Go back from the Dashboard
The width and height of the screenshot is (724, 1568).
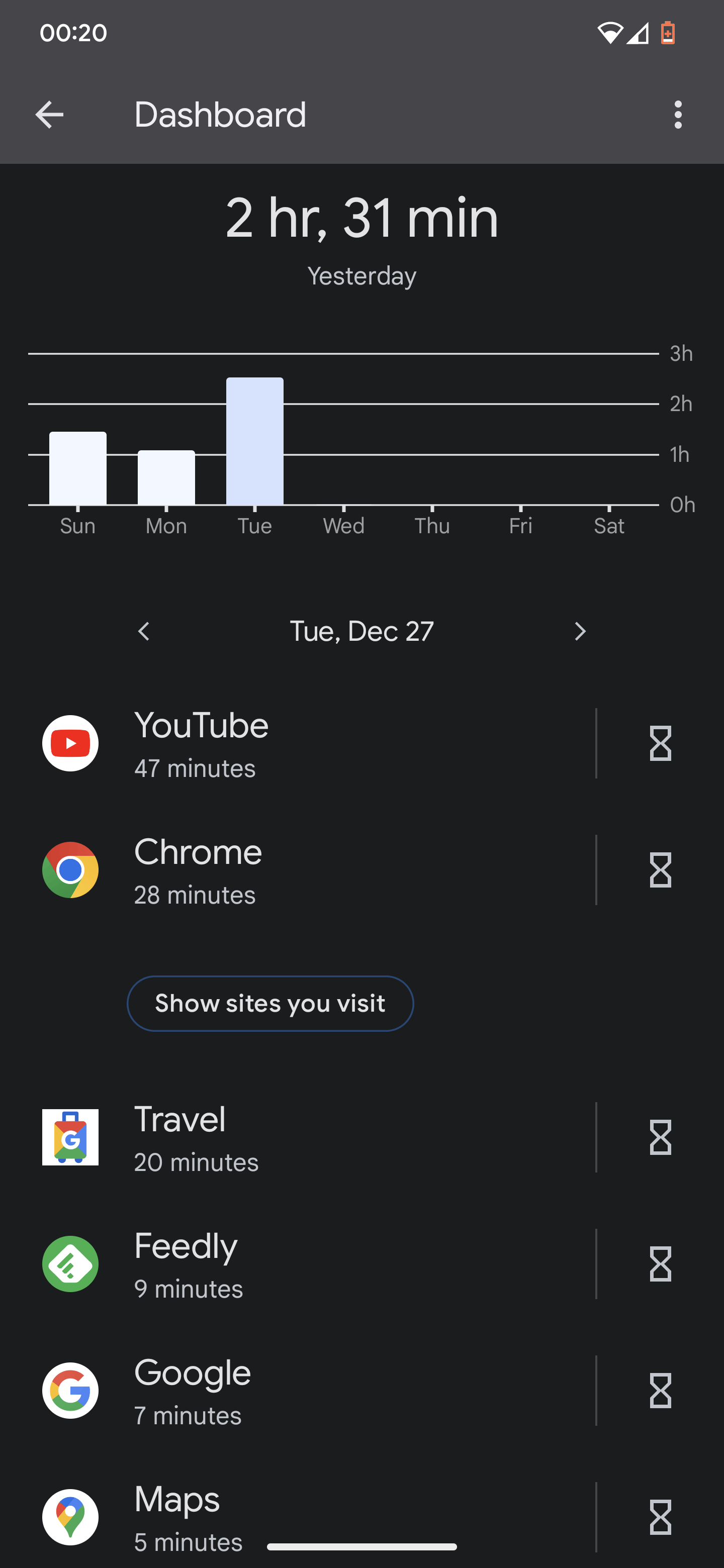point(49,115)
